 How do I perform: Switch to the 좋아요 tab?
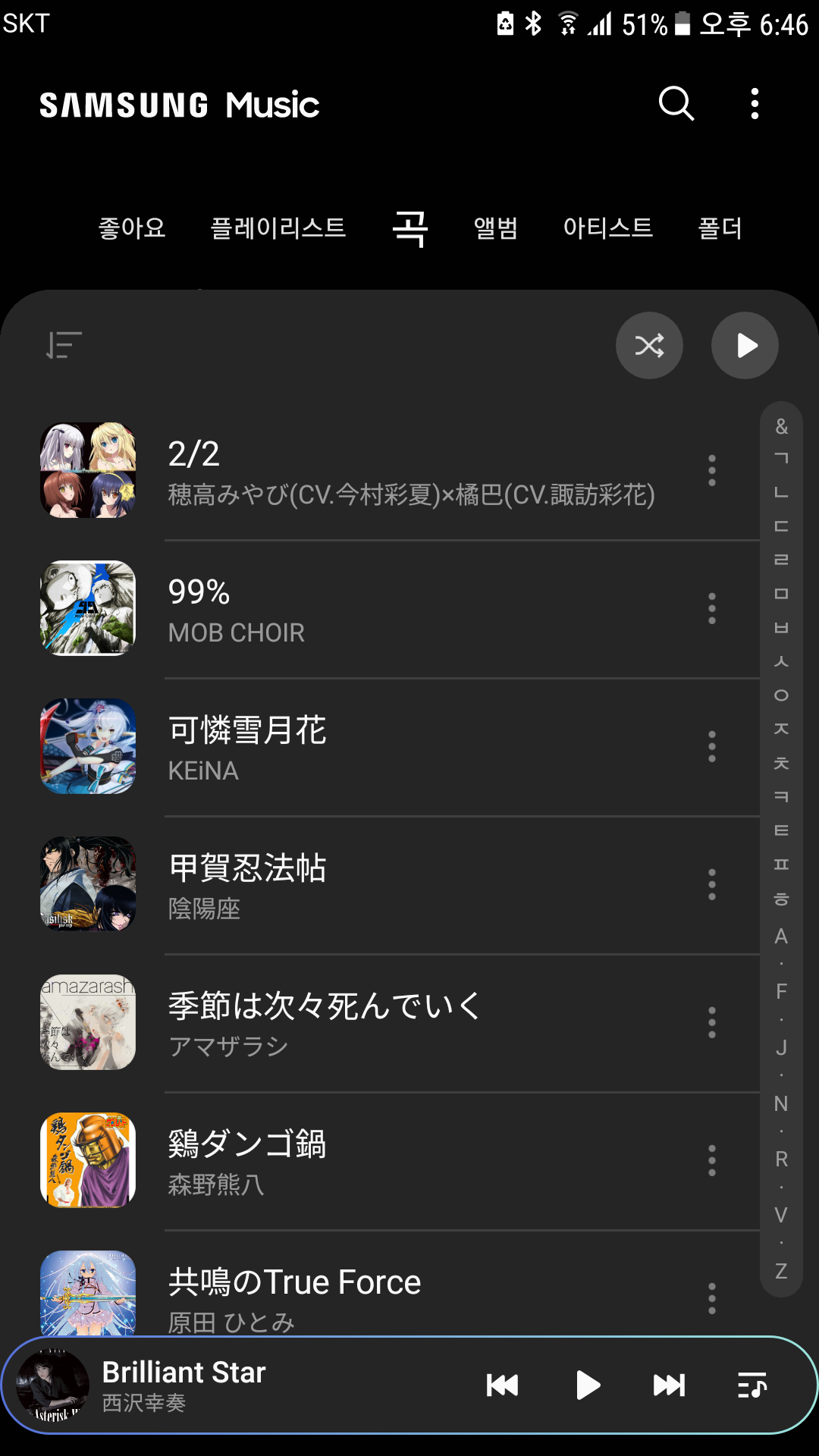coord(132,227)
